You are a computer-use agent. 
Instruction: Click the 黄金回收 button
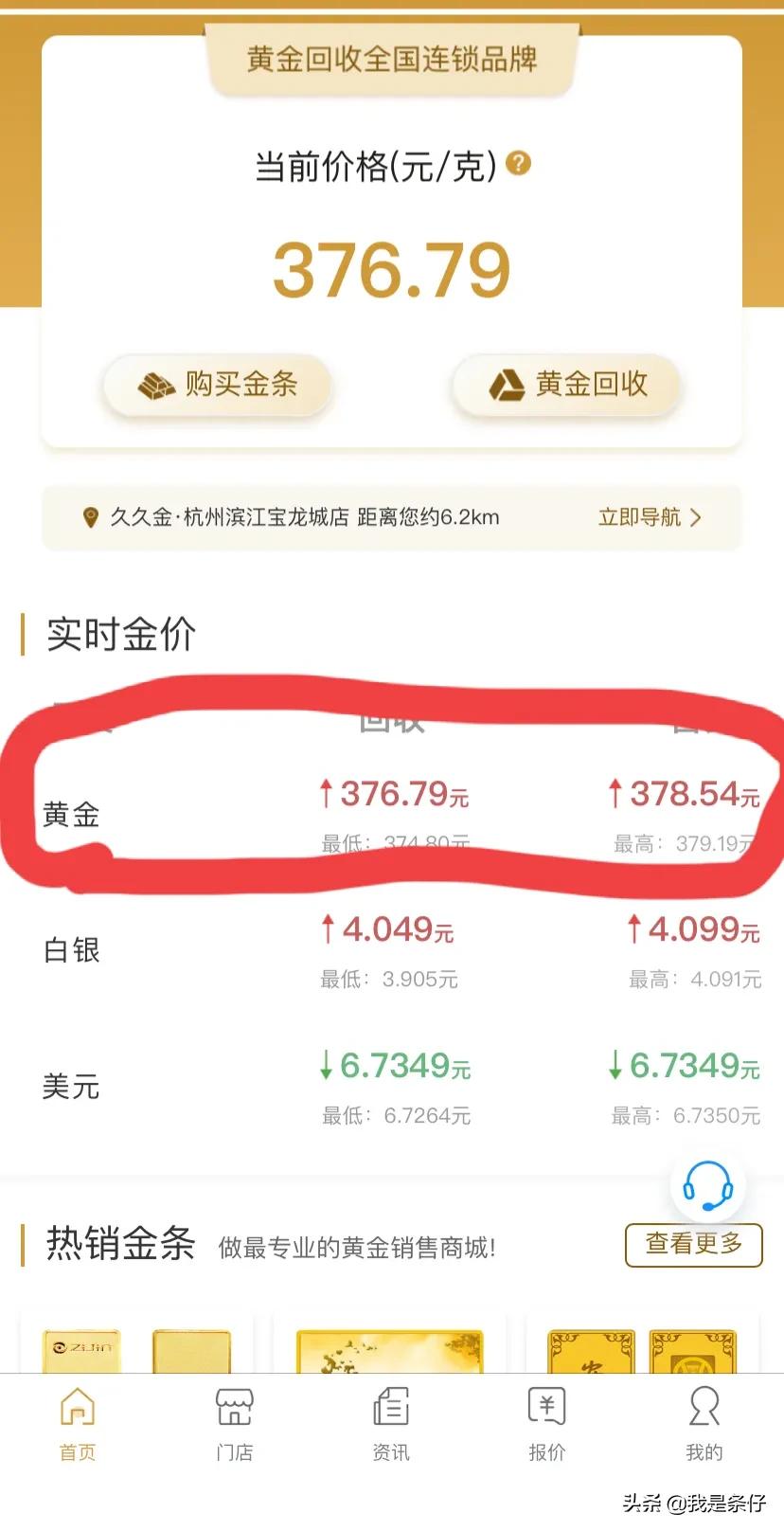point(565,385)
